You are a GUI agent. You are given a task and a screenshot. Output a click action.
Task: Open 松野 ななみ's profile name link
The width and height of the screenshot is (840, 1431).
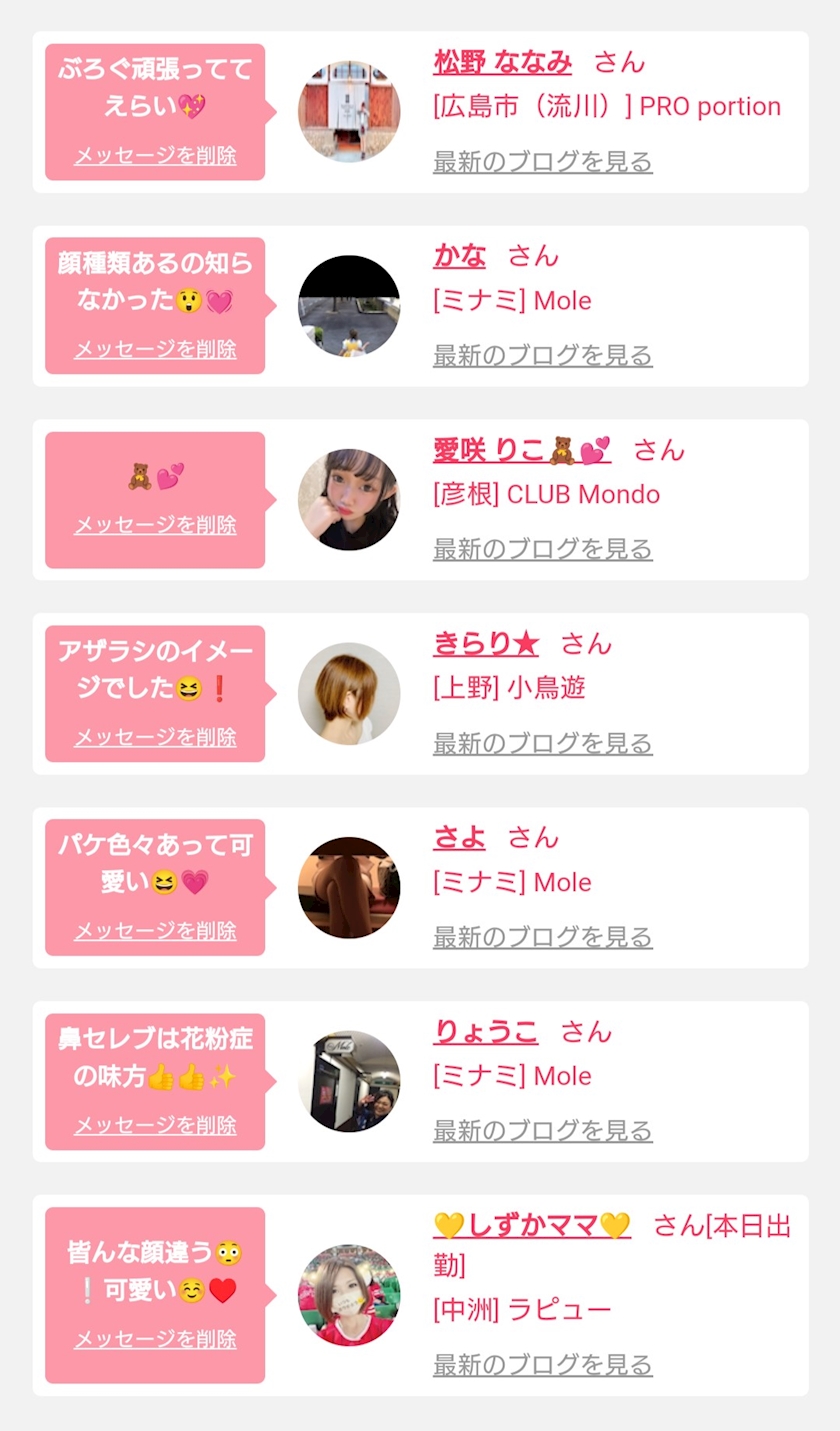point(502,62)
